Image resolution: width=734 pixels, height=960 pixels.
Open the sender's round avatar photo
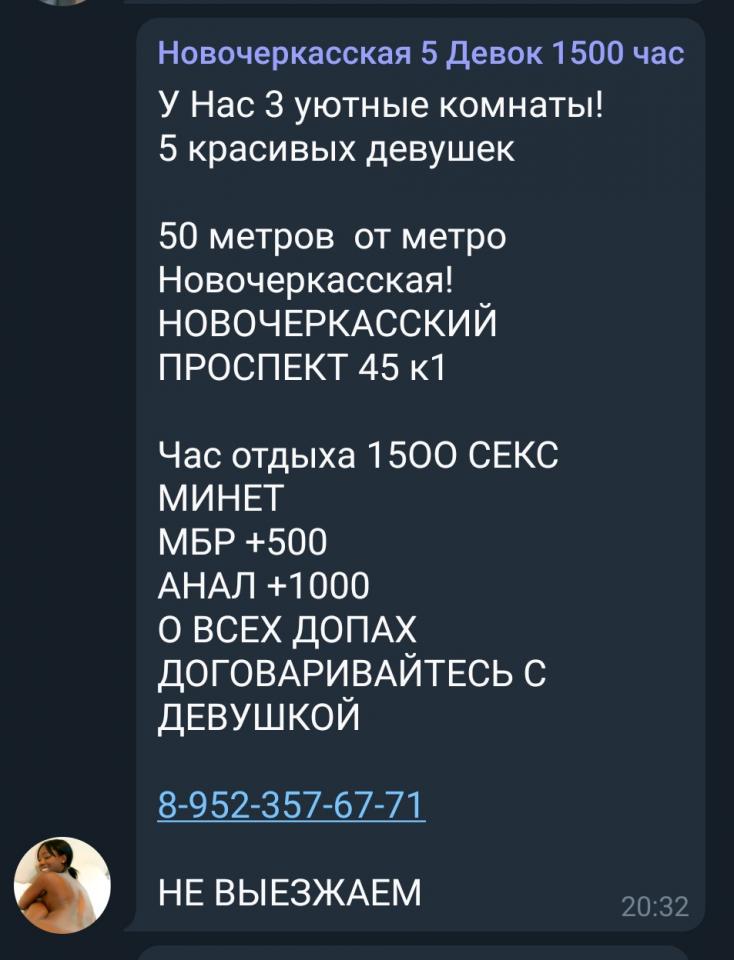pos(62,885)
